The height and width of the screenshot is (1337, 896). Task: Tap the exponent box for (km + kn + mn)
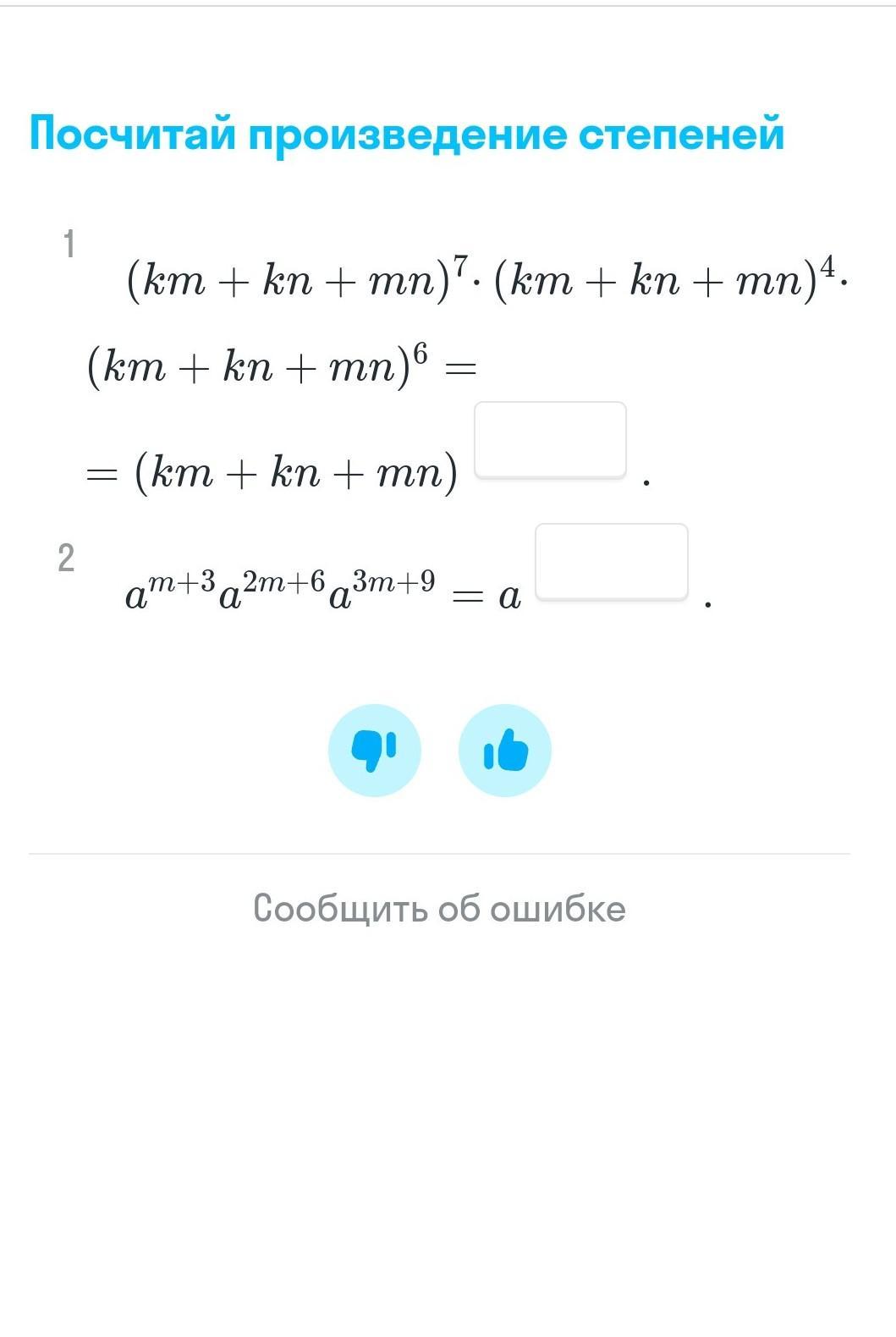click(x=551, y=440)
